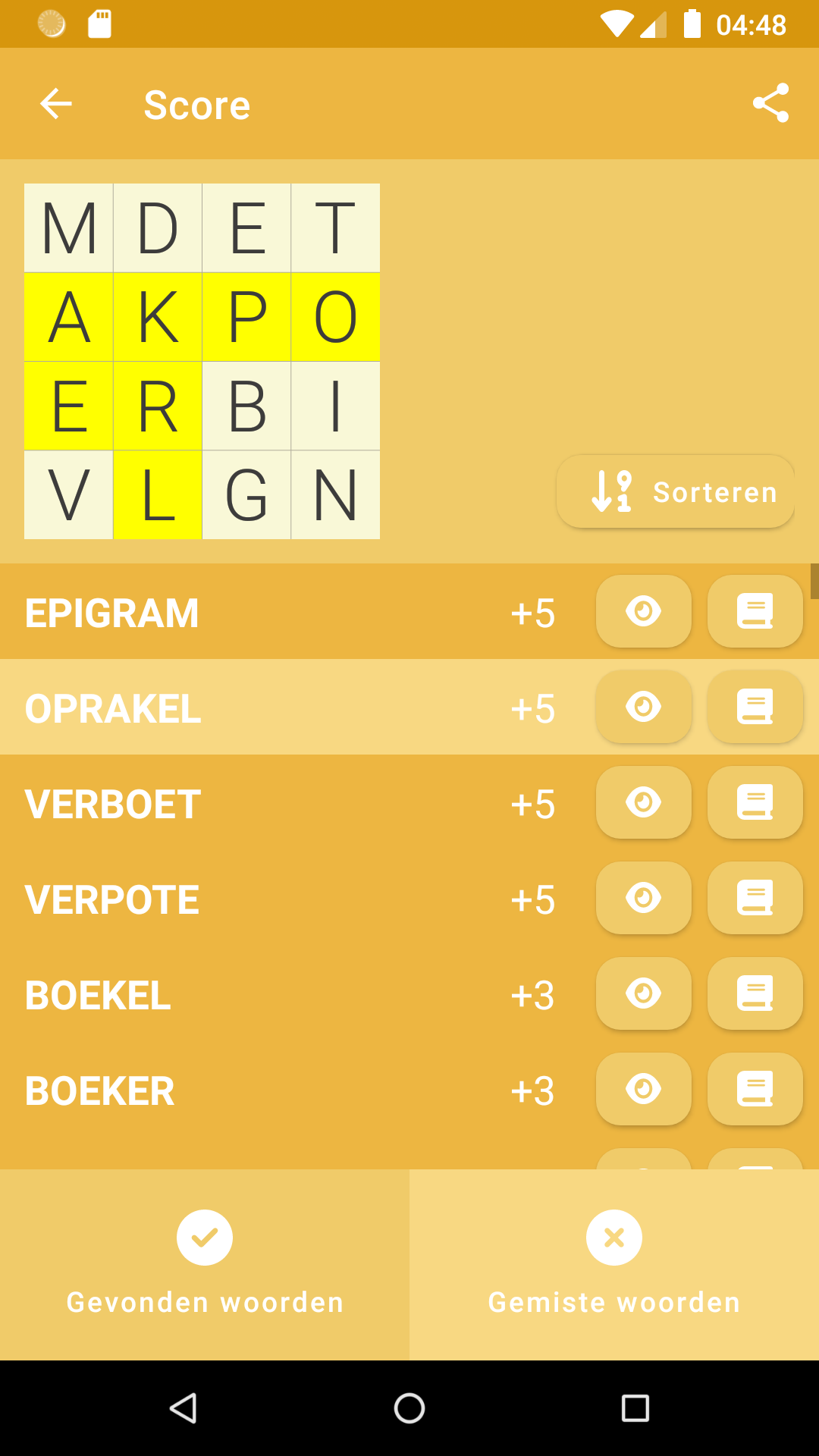Share the score
This screenshot has height=1456, width=819.
[x=770, y=103]
